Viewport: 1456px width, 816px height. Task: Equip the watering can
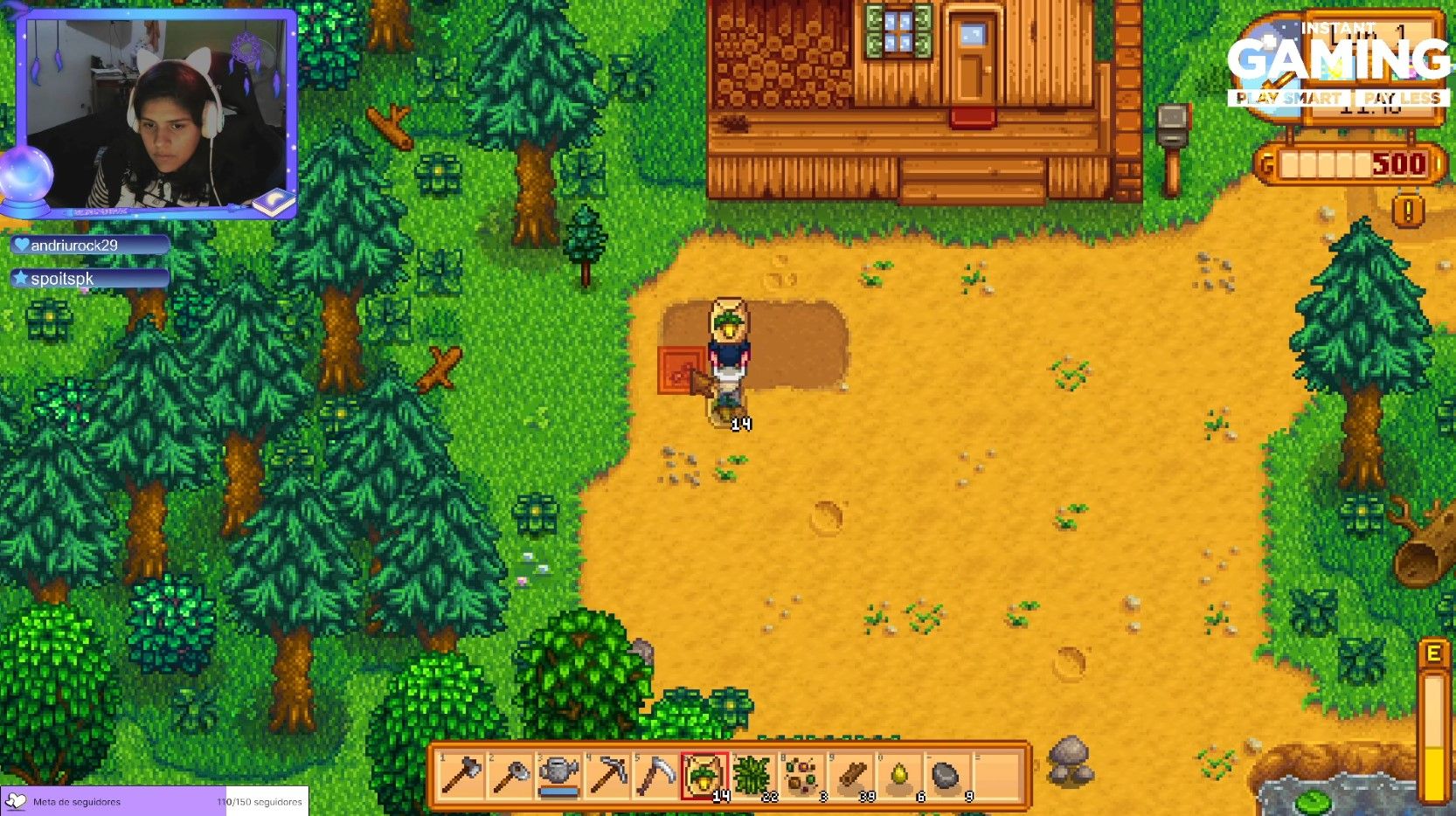(x=558, y=775)
